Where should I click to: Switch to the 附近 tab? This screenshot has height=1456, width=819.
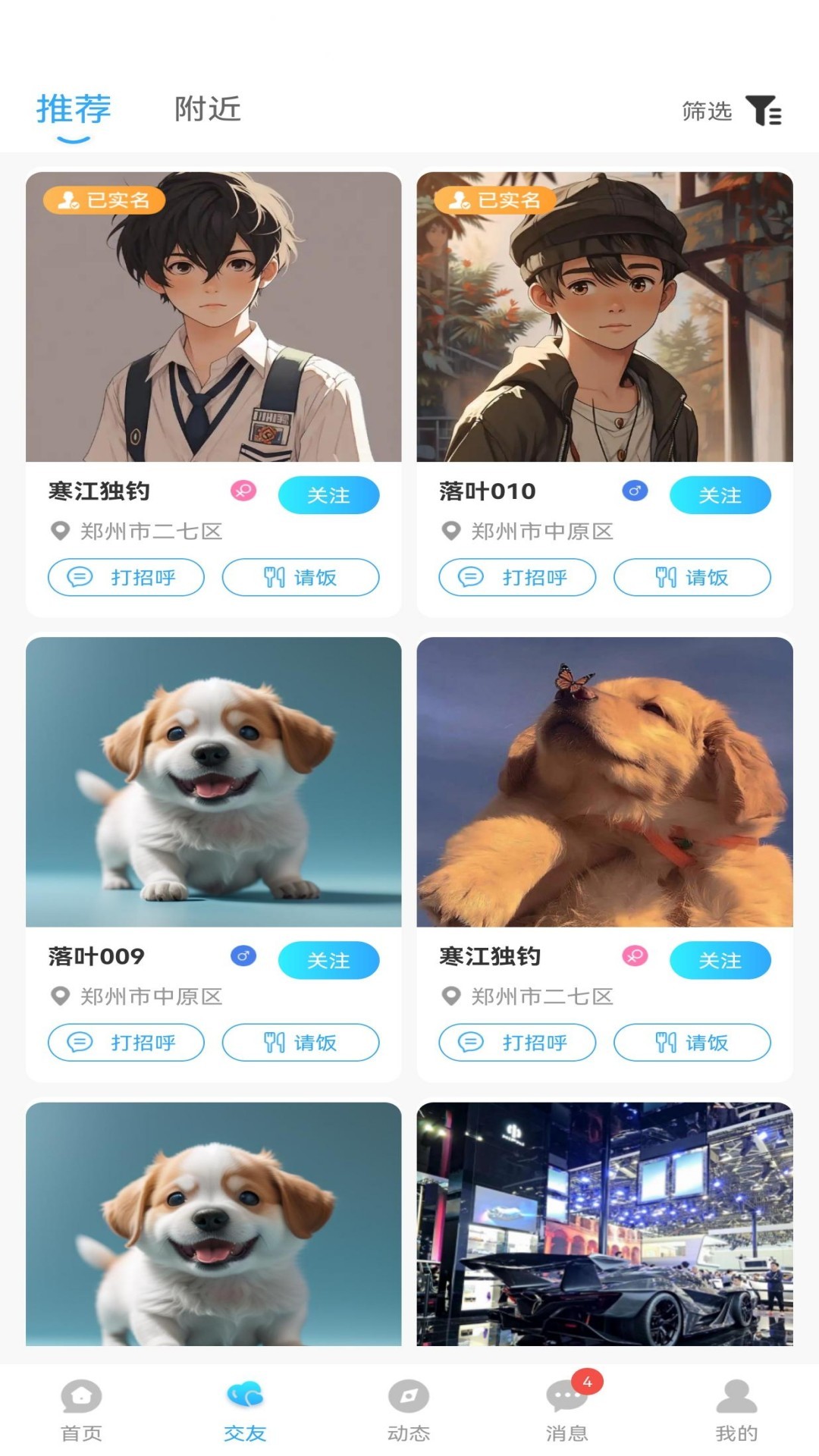[206, 110]
